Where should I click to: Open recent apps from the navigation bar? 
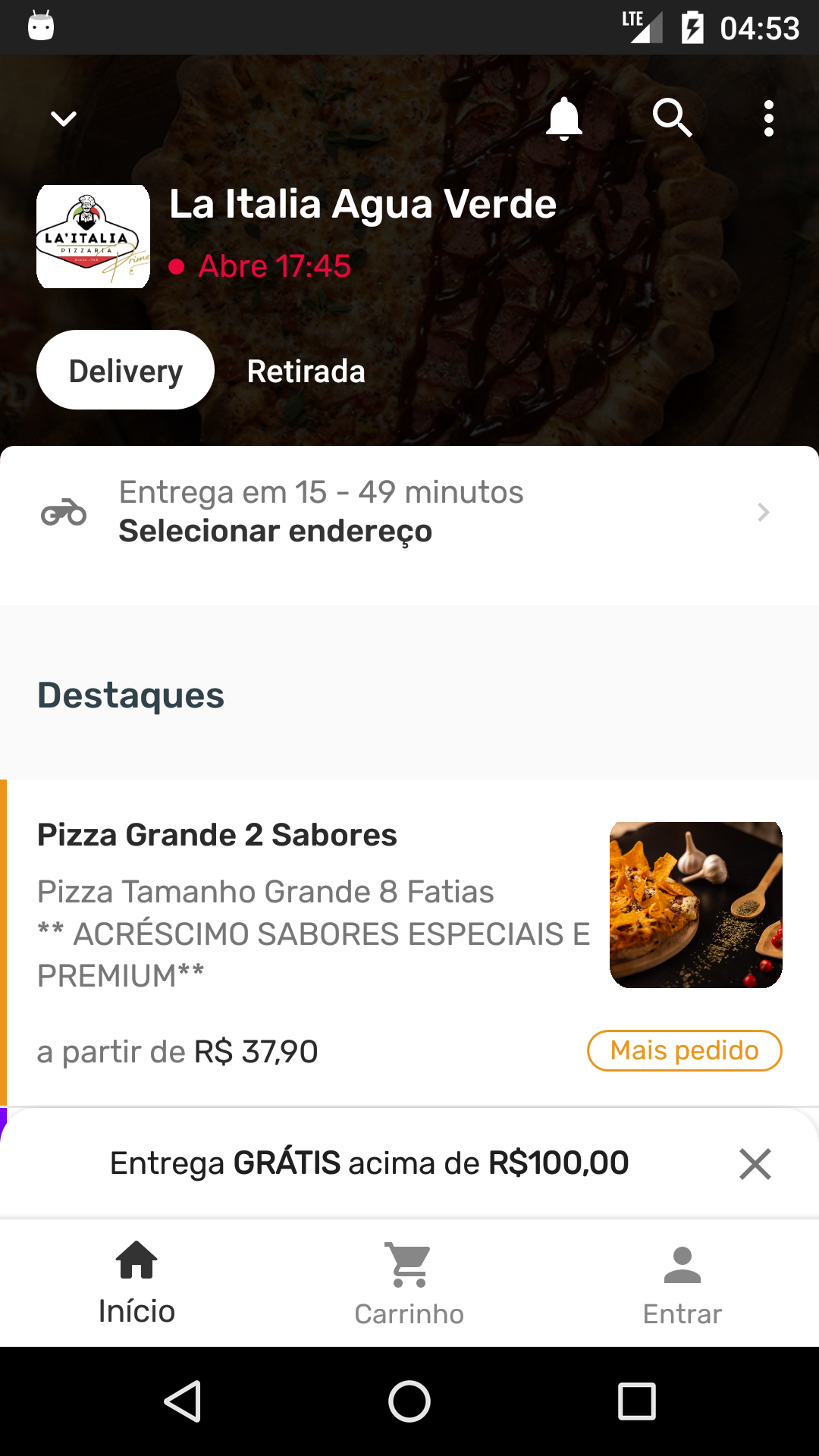click(637, 1401)
